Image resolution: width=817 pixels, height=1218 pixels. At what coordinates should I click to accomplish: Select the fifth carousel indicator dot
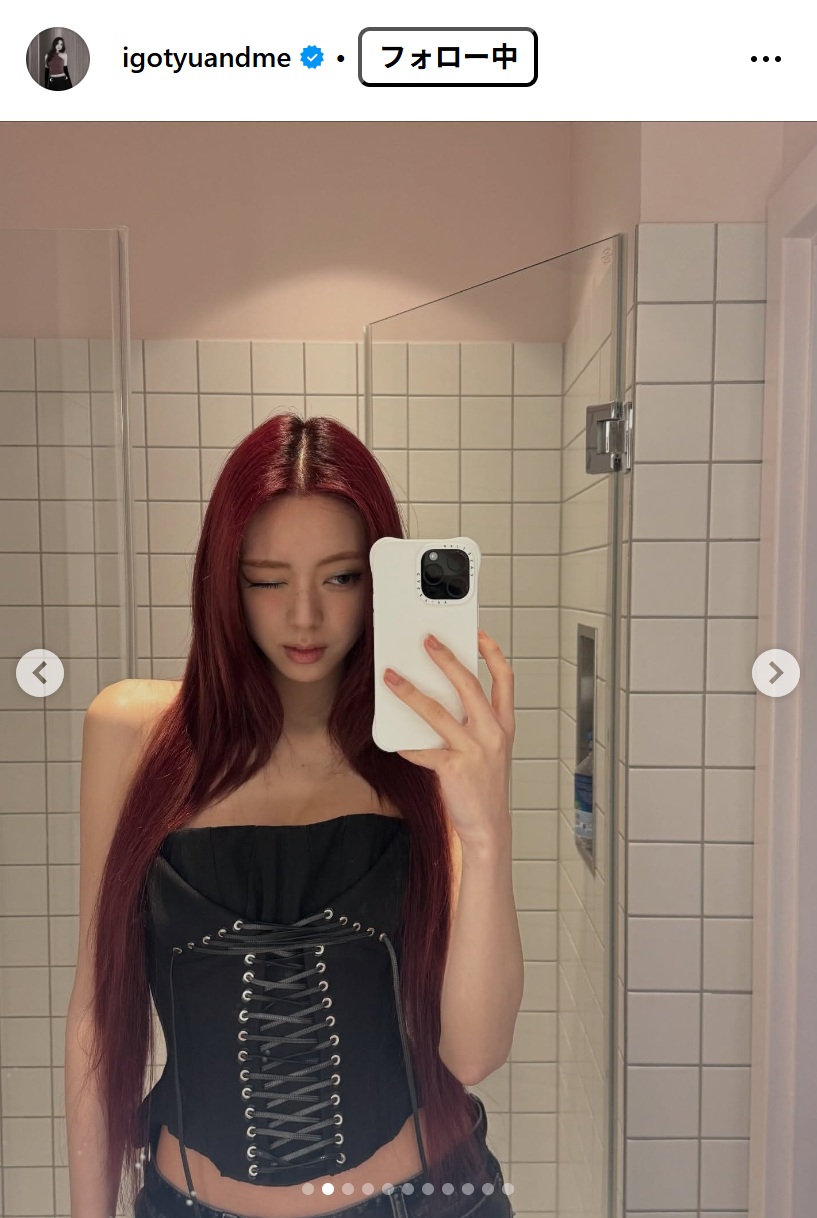tap(387, 1188)
